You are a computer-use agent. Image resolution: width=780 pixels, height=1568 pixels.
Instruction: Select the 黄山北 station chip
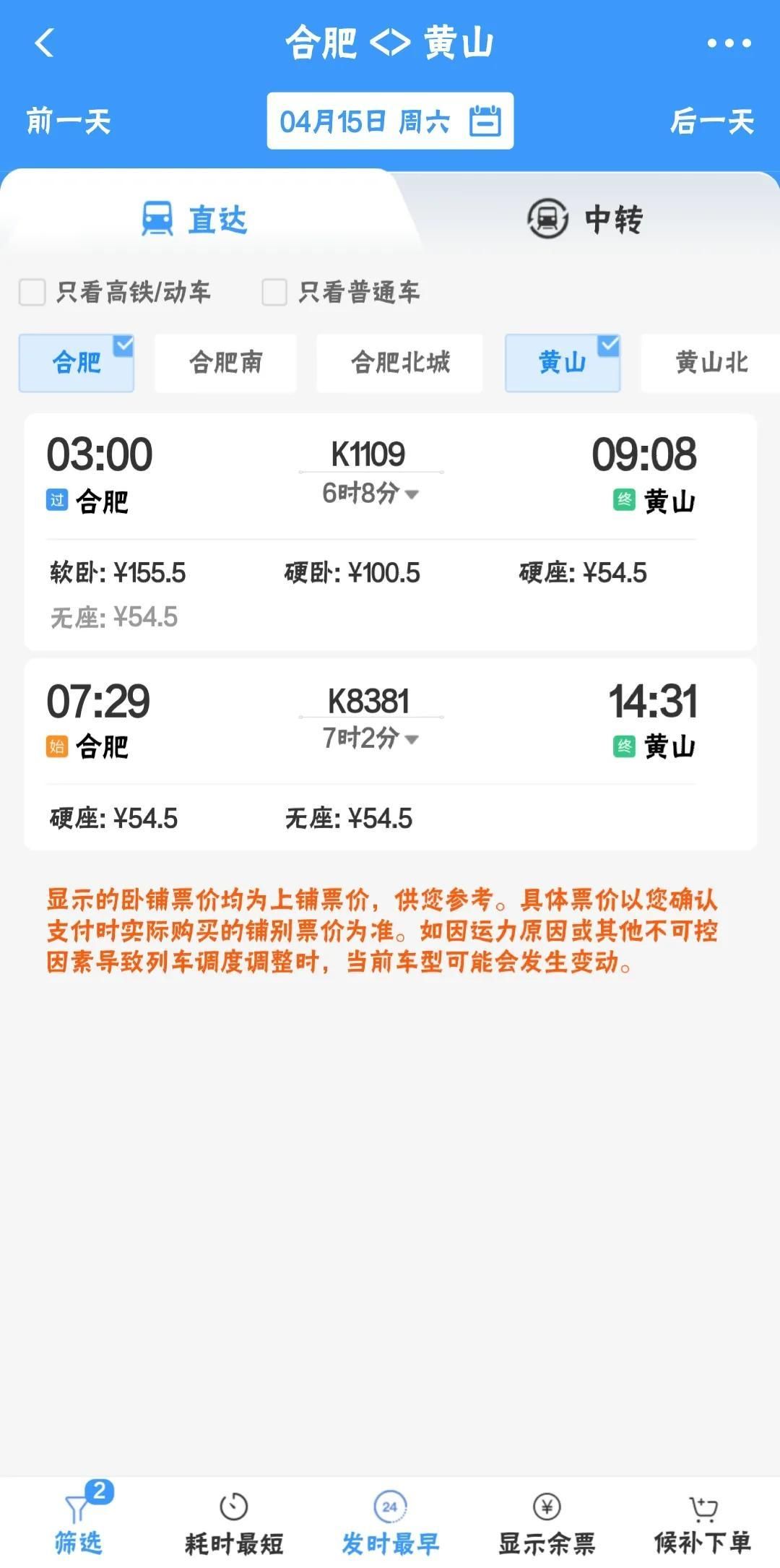(711, 363)
